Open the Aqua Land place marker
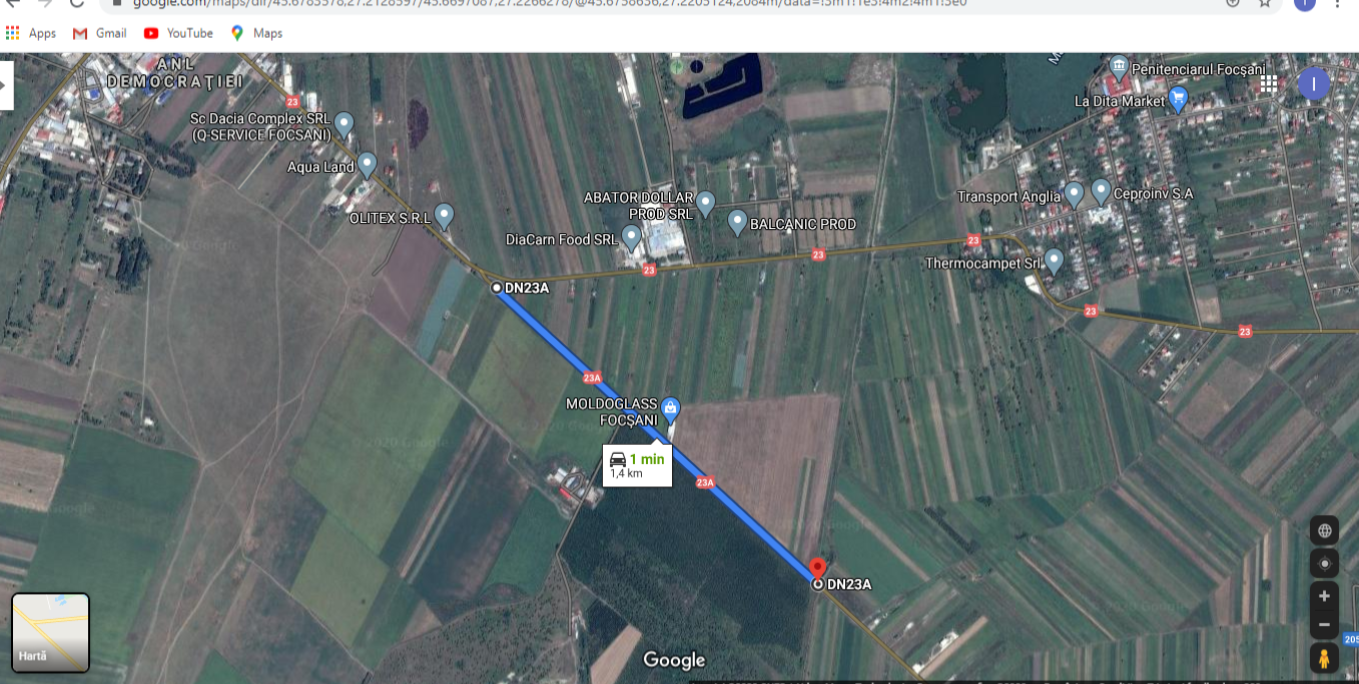The image size is (1359, 684). pos(367,164)
